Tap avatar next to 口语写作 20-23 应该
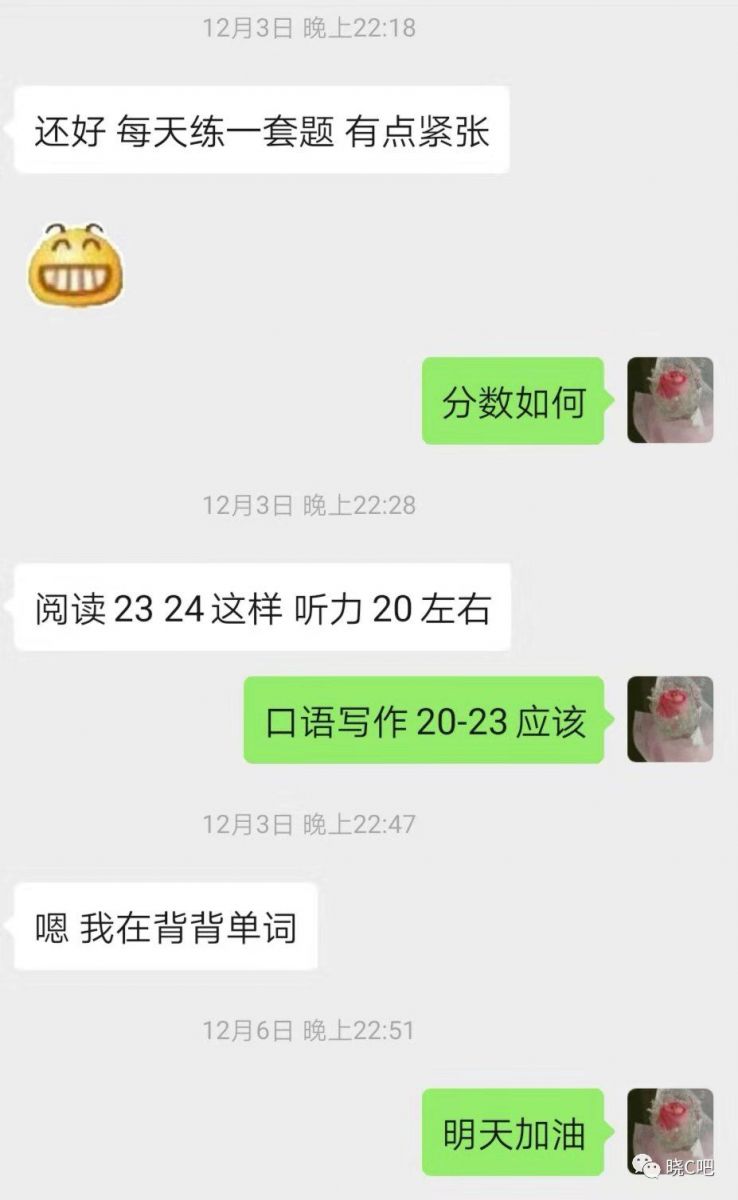 670,719
